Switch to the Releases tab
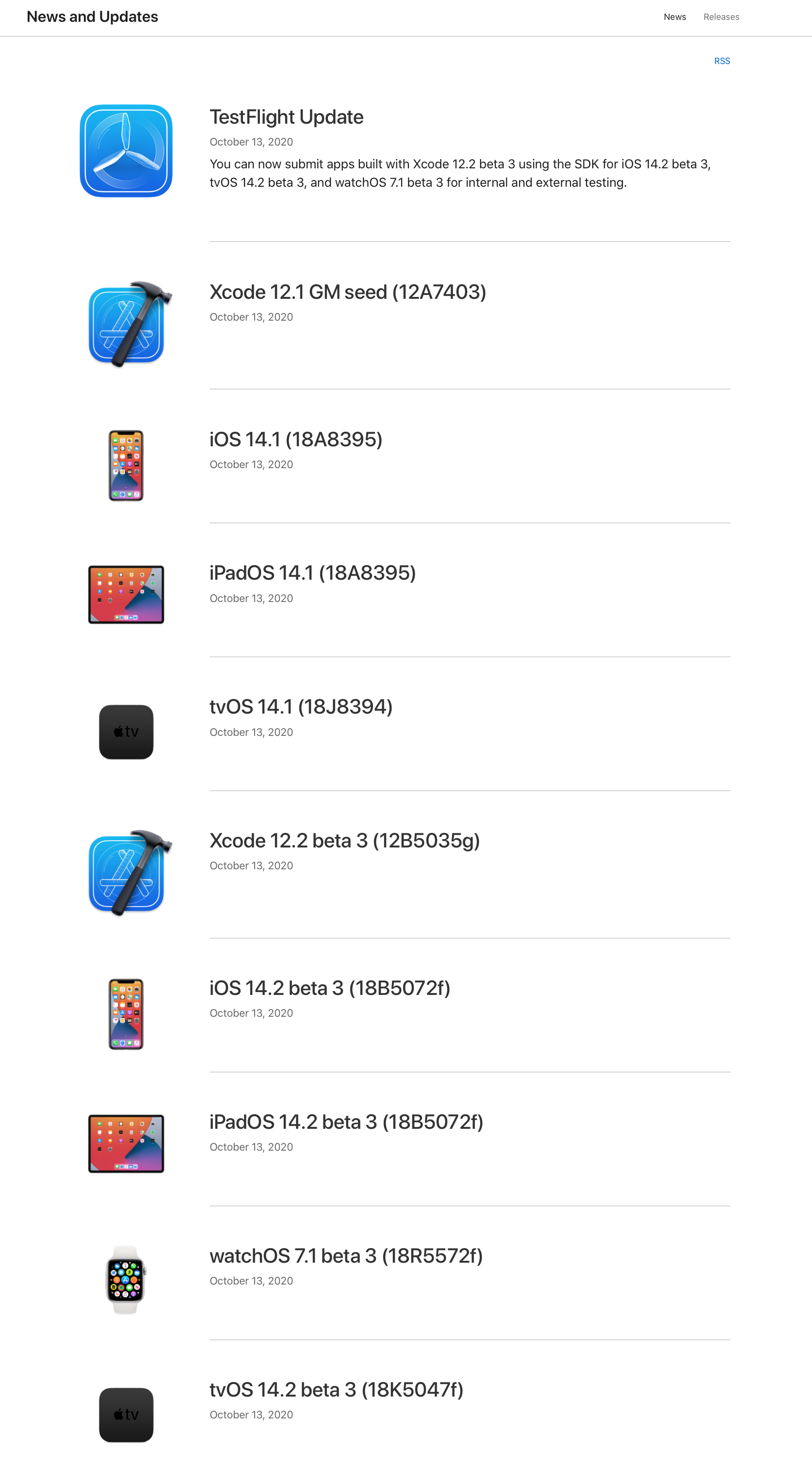812x1464 pixels. point(721,17)
